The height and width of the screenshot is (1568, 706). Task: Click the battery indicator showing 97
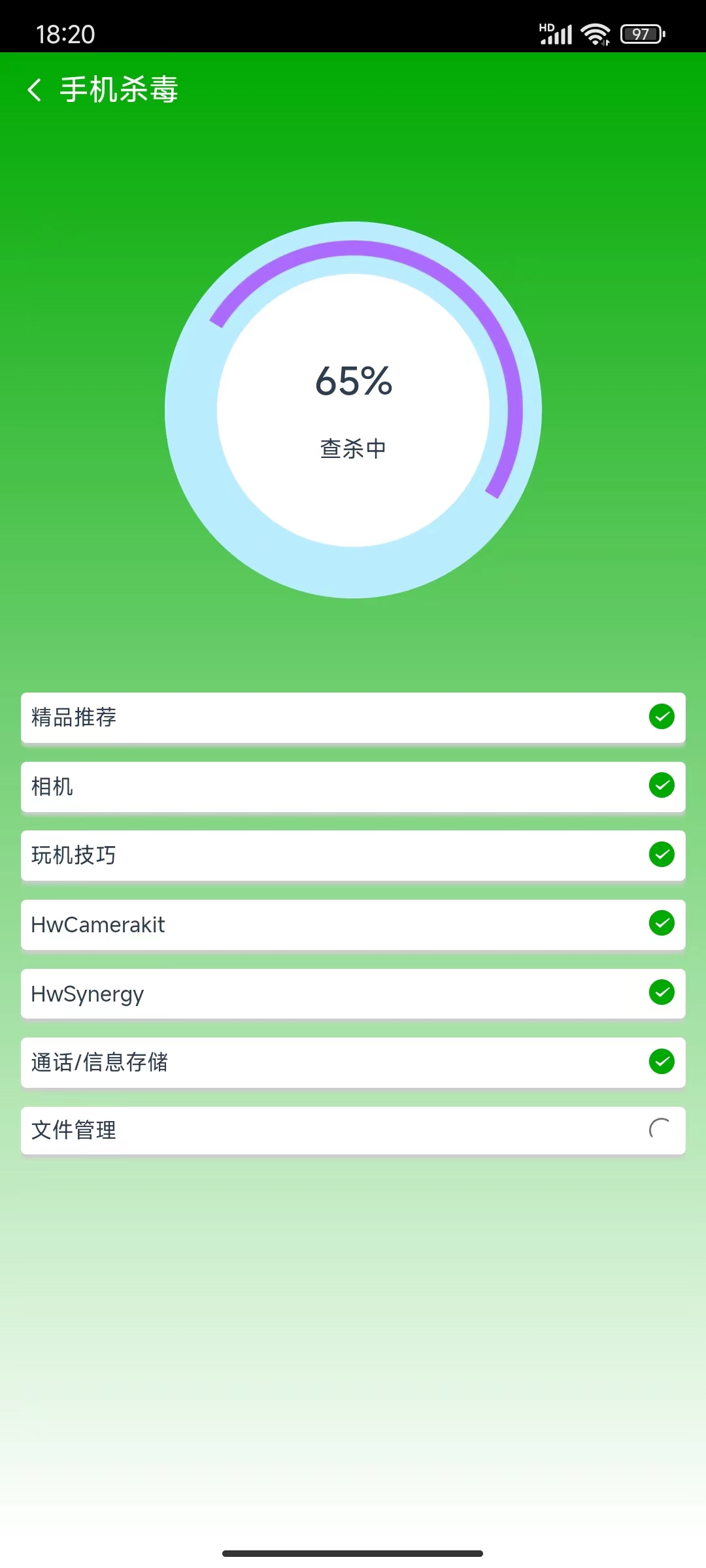[641, 34]
